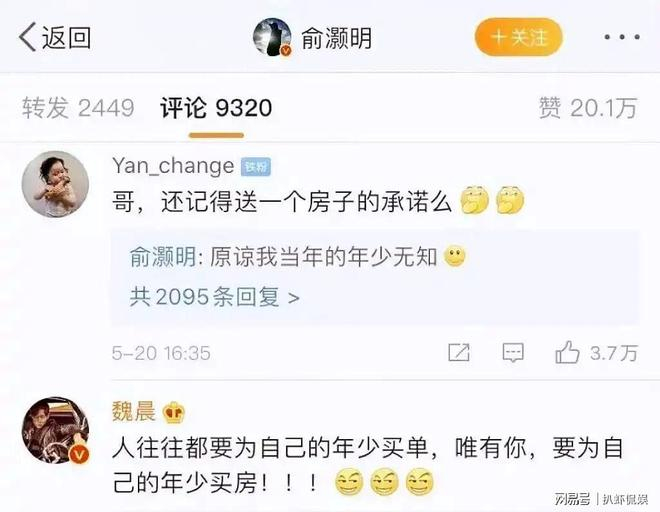Tap the 俞灏明 name in the reply

click(x=162, y=256)
